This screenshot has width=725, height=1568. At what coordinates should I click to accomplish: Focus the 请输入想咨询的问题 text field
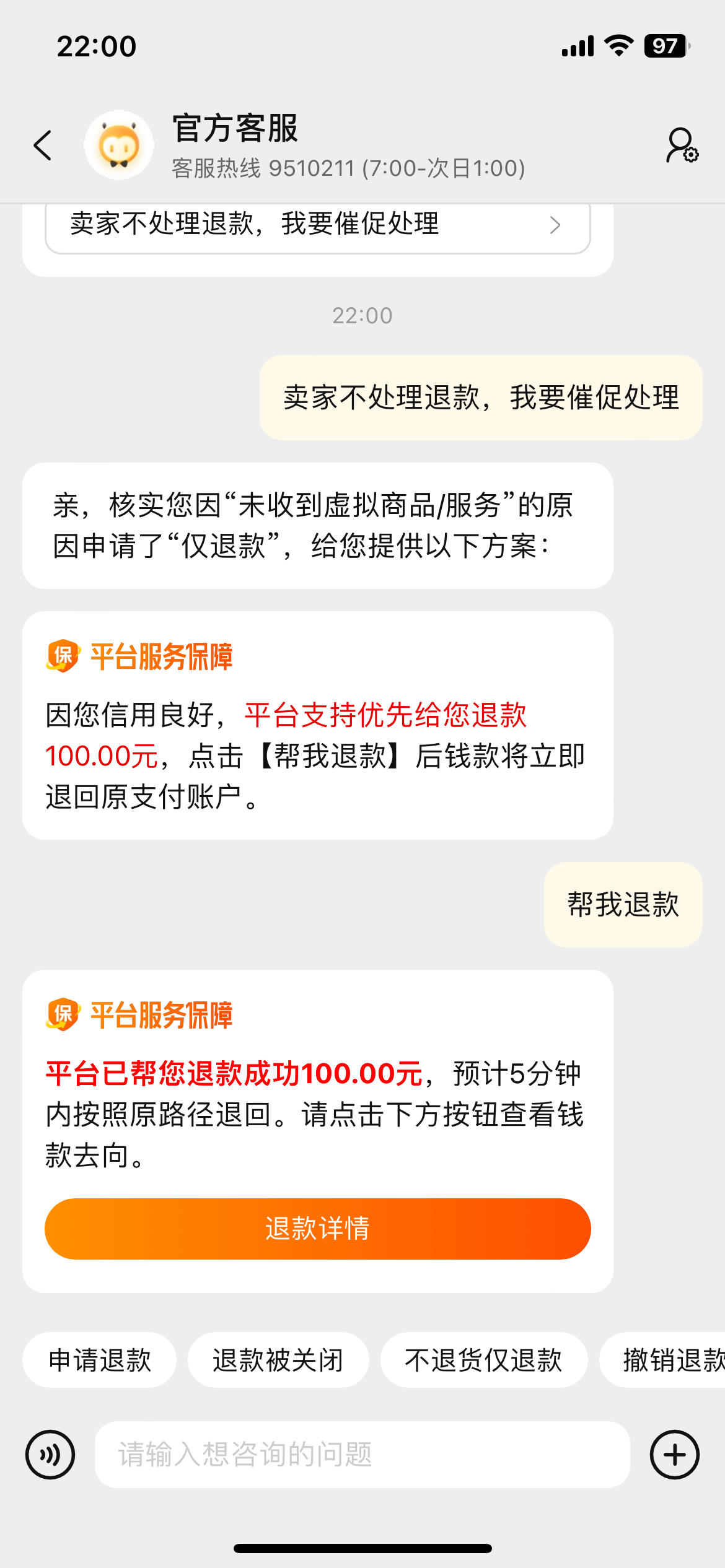(362, 1455)
